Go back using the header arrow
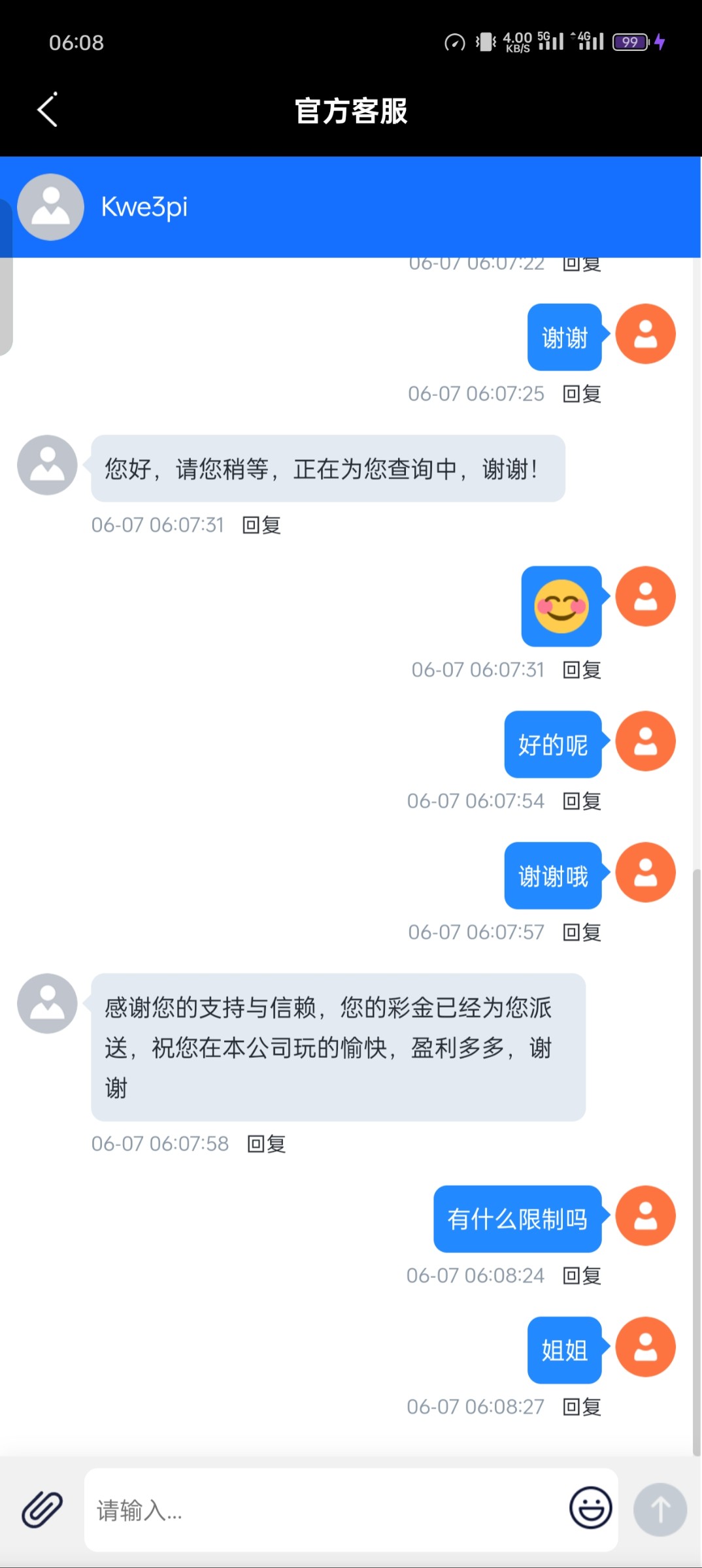Image resolution: width=702 pixels, height=1568 pixels. tap(47, 109)
